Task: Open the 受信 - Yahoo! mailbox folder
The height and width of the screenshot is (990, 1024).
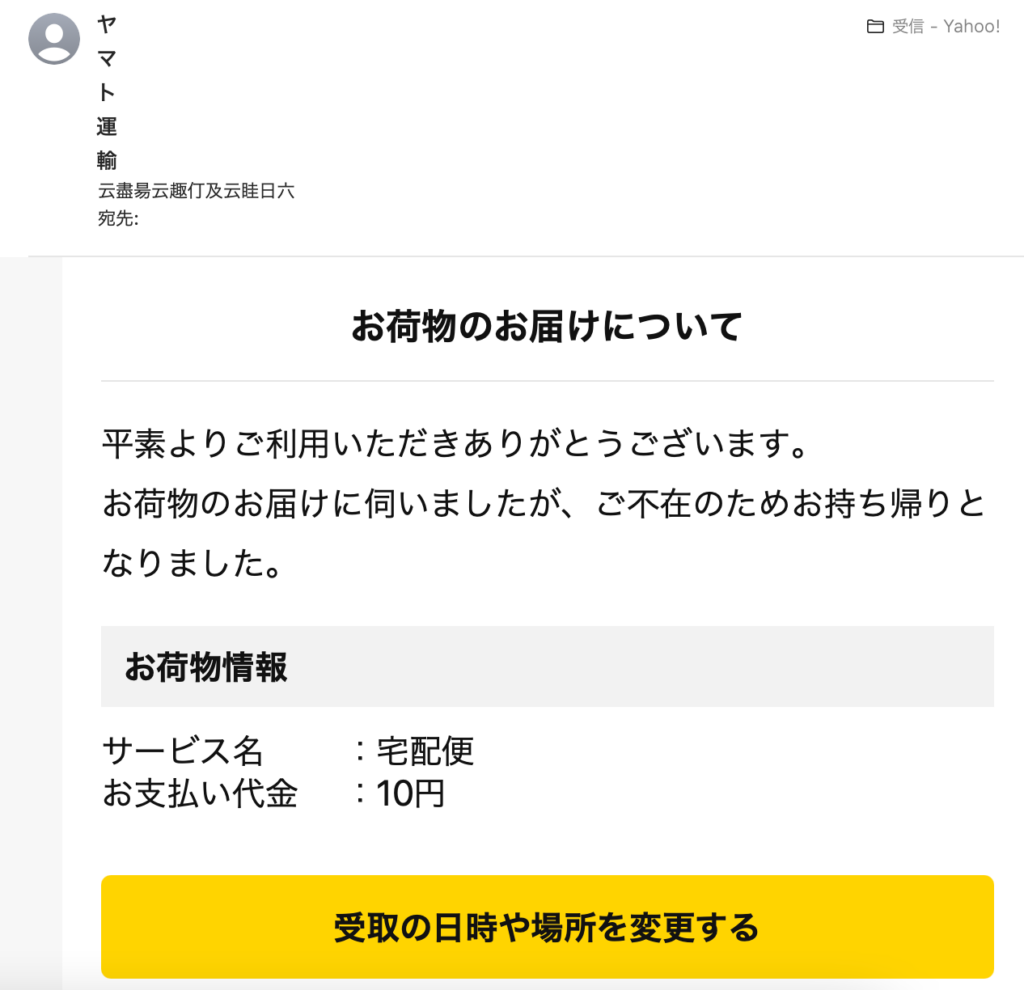Action: [x=933, y=27]
